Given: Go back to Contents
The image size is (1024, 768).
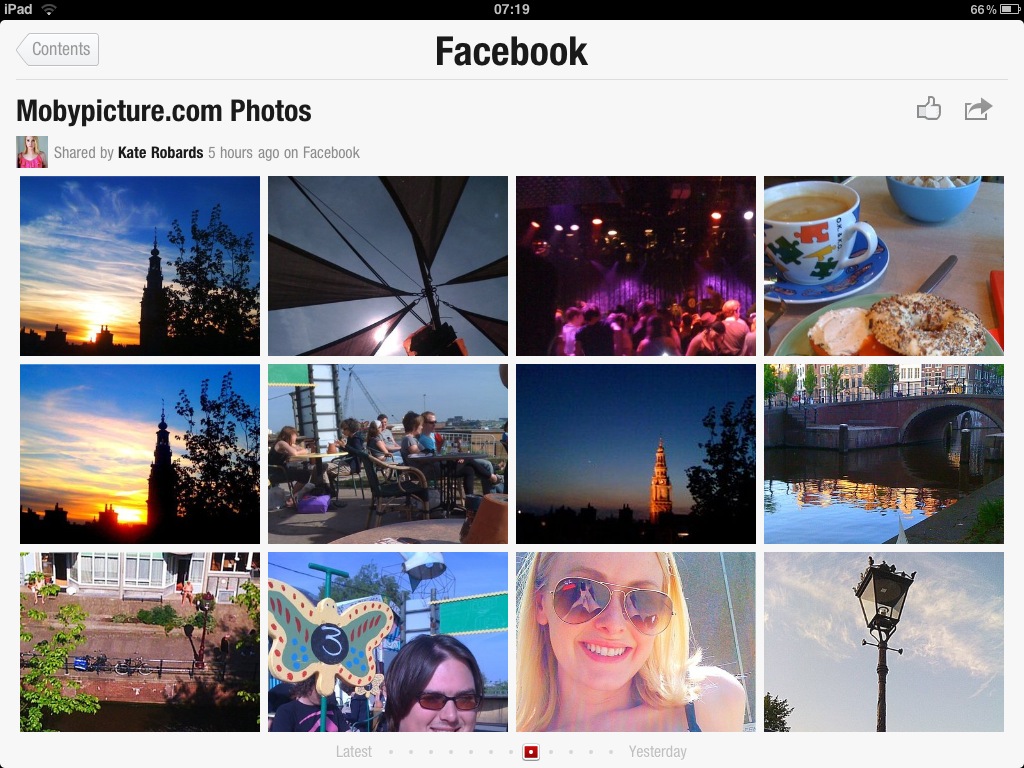Looking at the screenshot, I should point(58,49).
